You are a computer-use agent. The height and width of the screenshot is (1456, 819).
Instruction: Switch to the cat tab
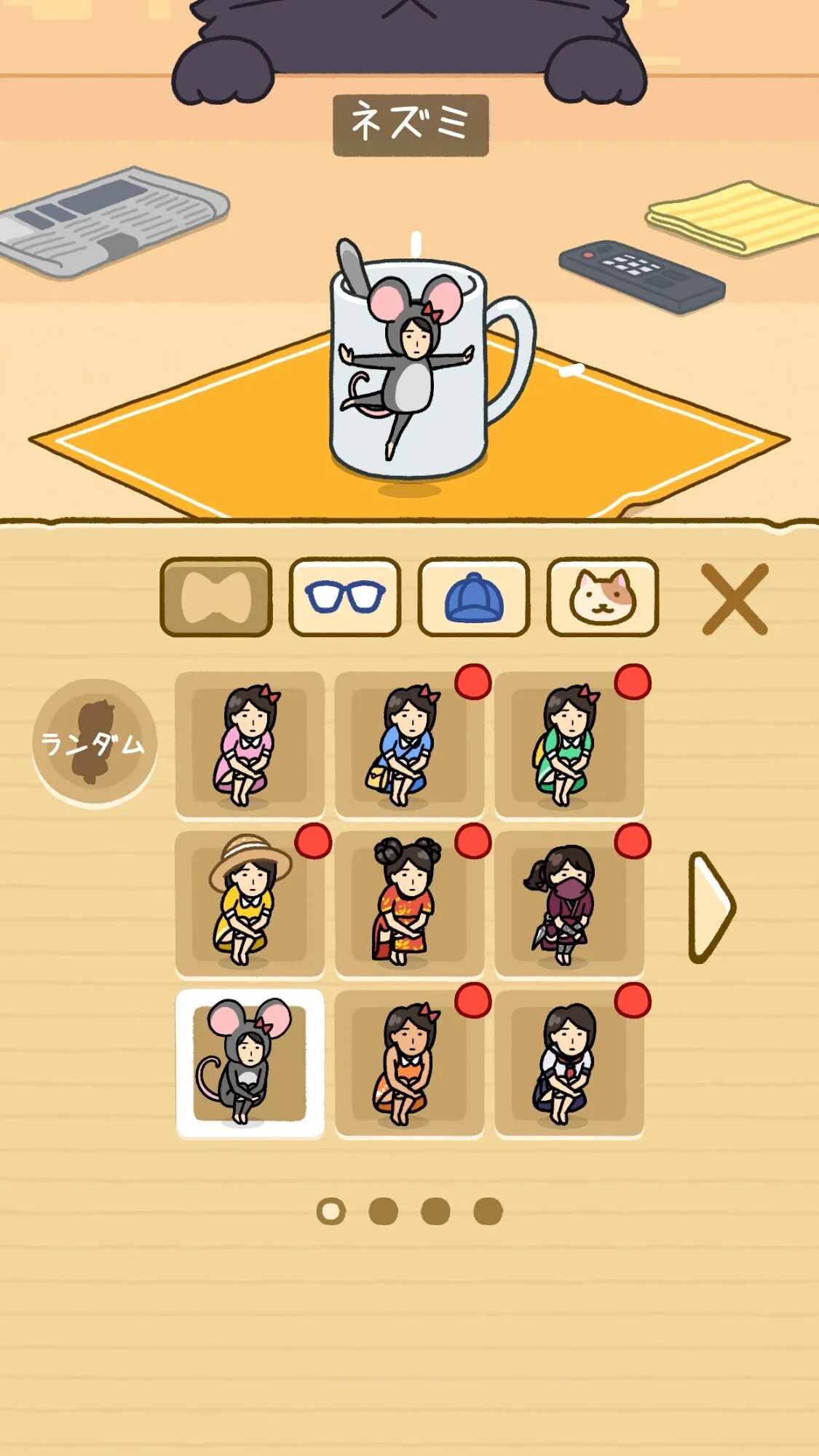click(602, 597)
